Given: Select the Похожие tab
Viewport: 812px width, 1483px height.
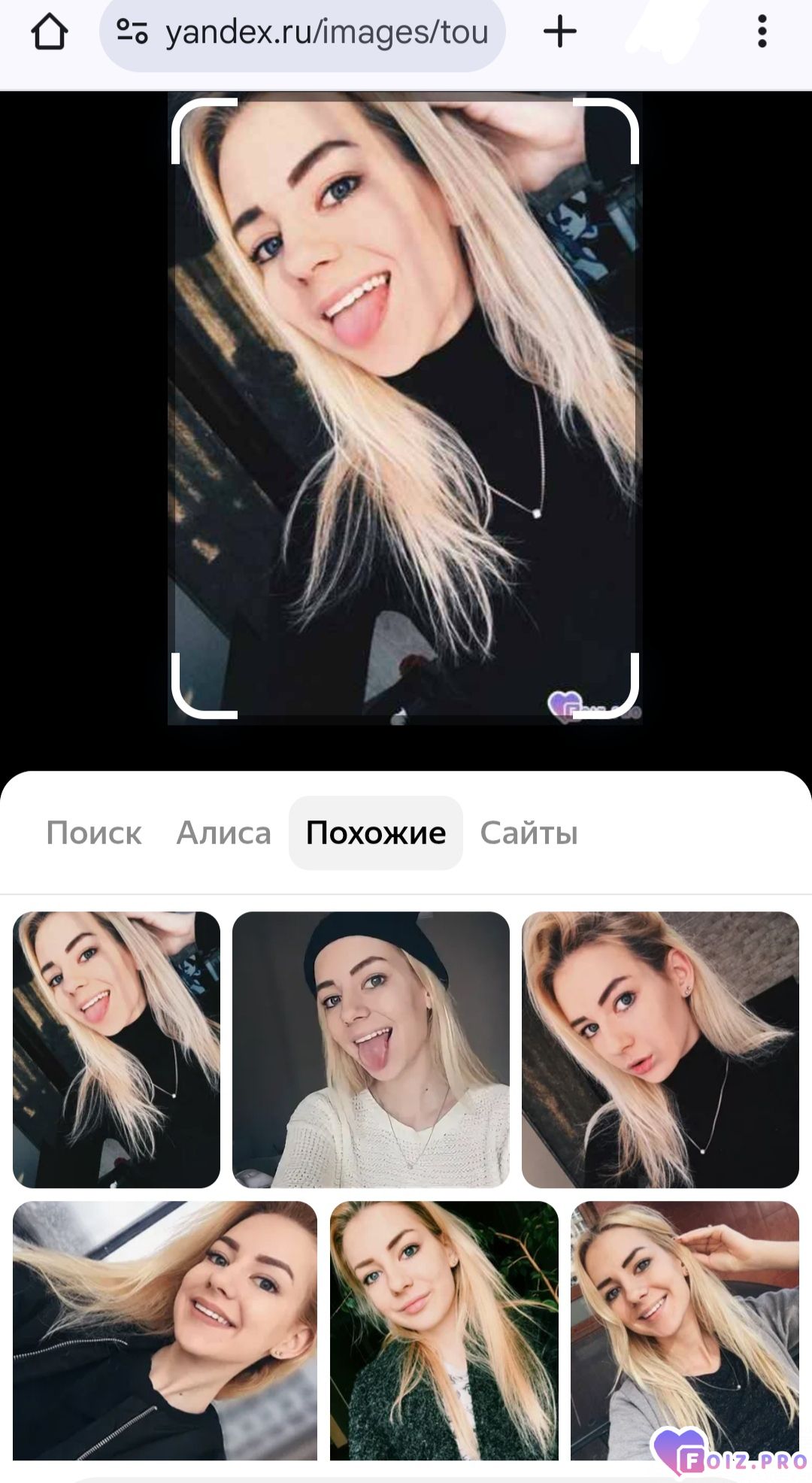Looking at the screenshot, I should tap(376, 832).
